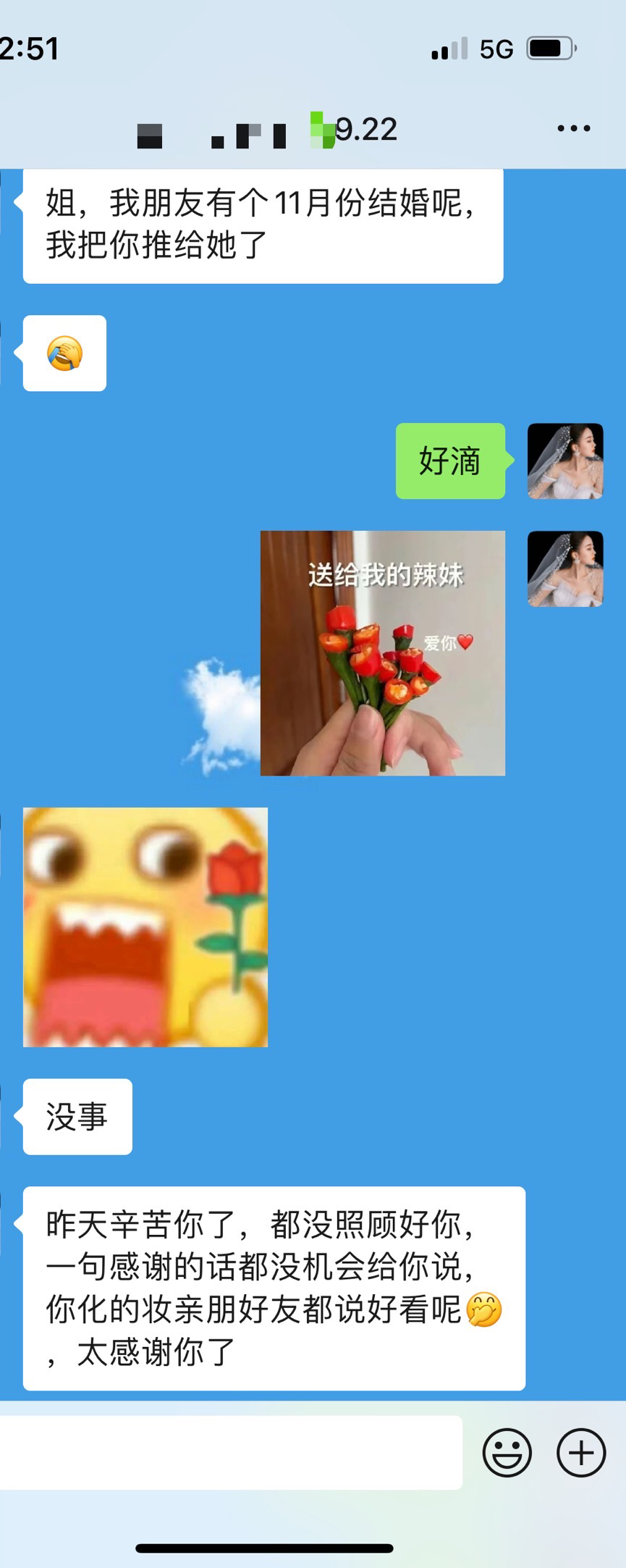Open the three-dot chat menu
This screenshot has height=1568, width=626.
(574, 129)
